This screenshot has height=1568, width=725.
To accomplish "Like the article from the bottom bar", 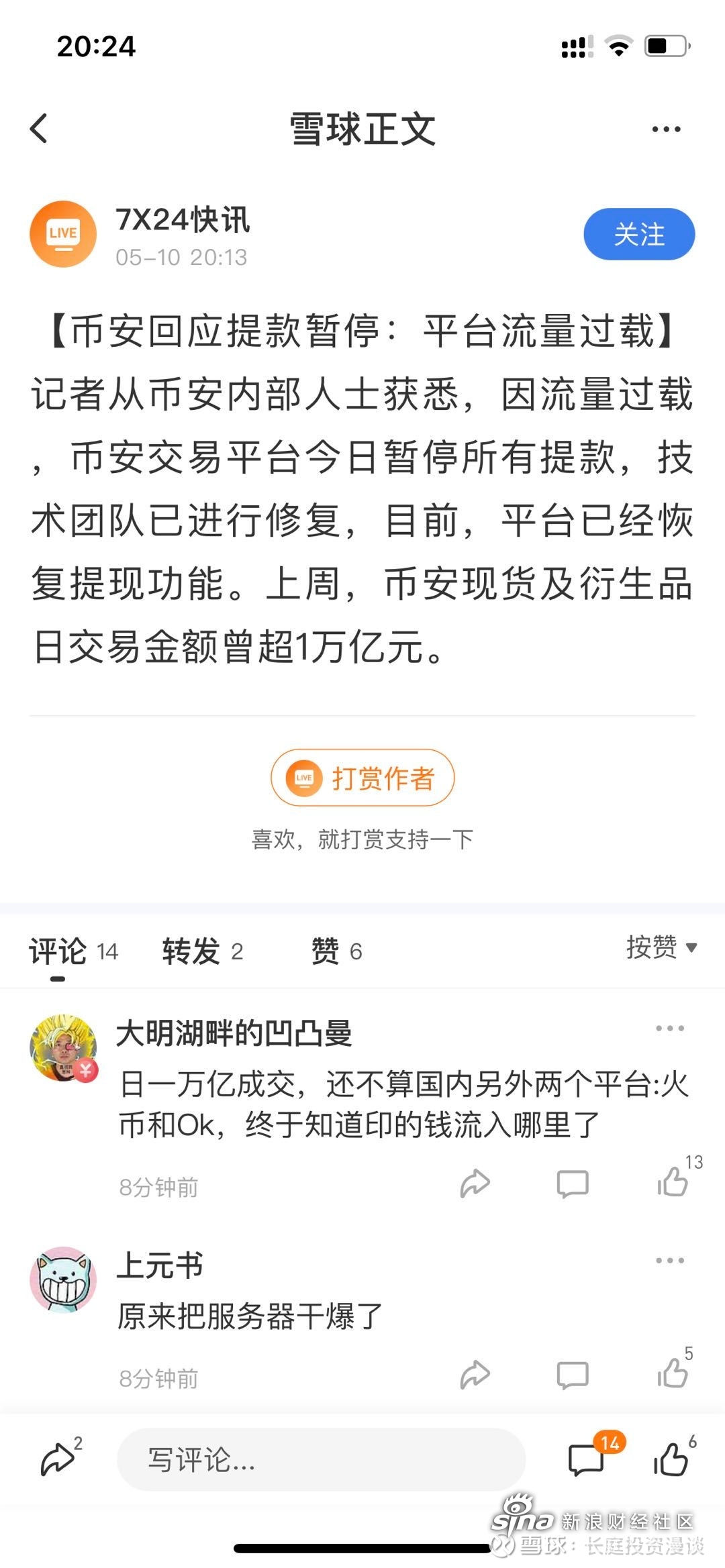I will coord(672,1459).
